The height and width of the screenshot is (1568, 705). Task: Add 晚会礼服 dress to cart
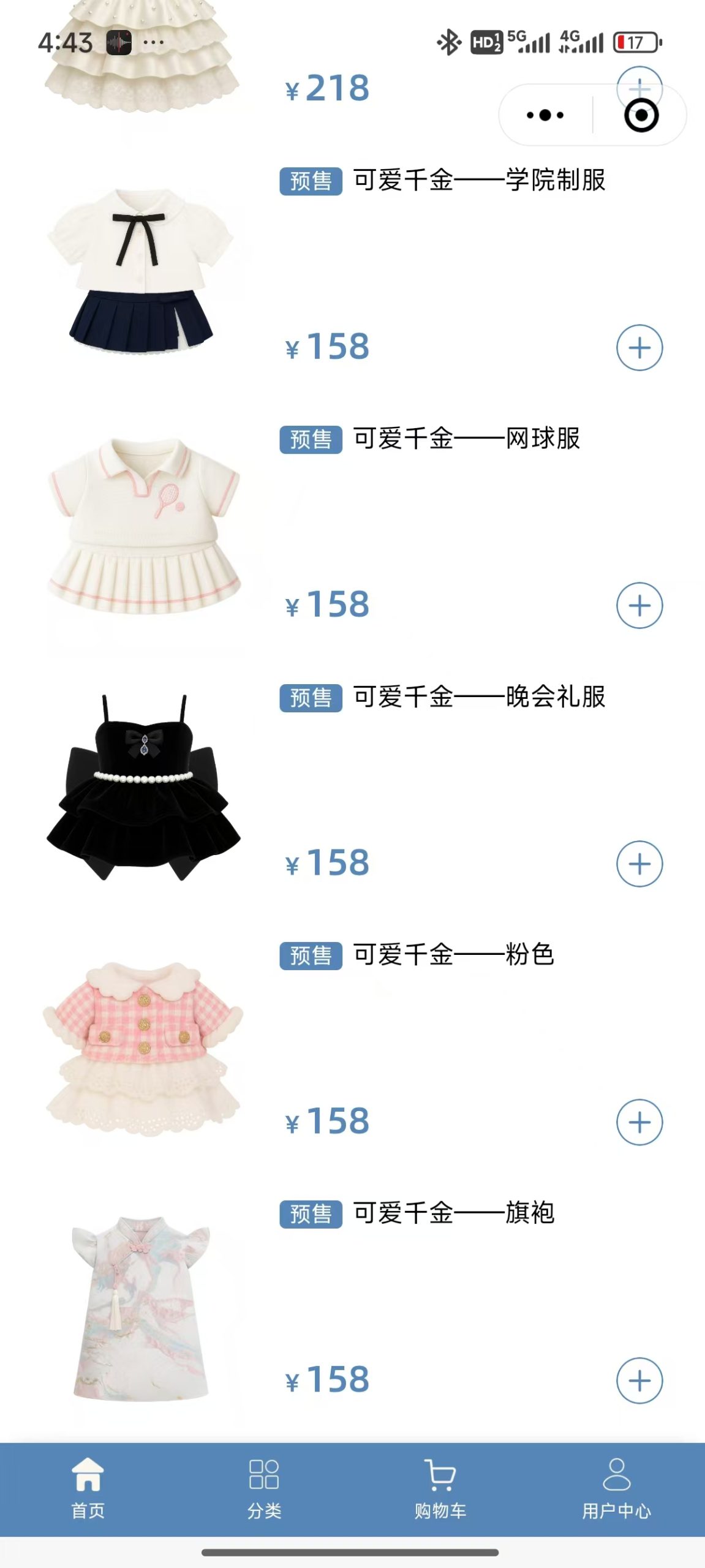tap(639, 864)
